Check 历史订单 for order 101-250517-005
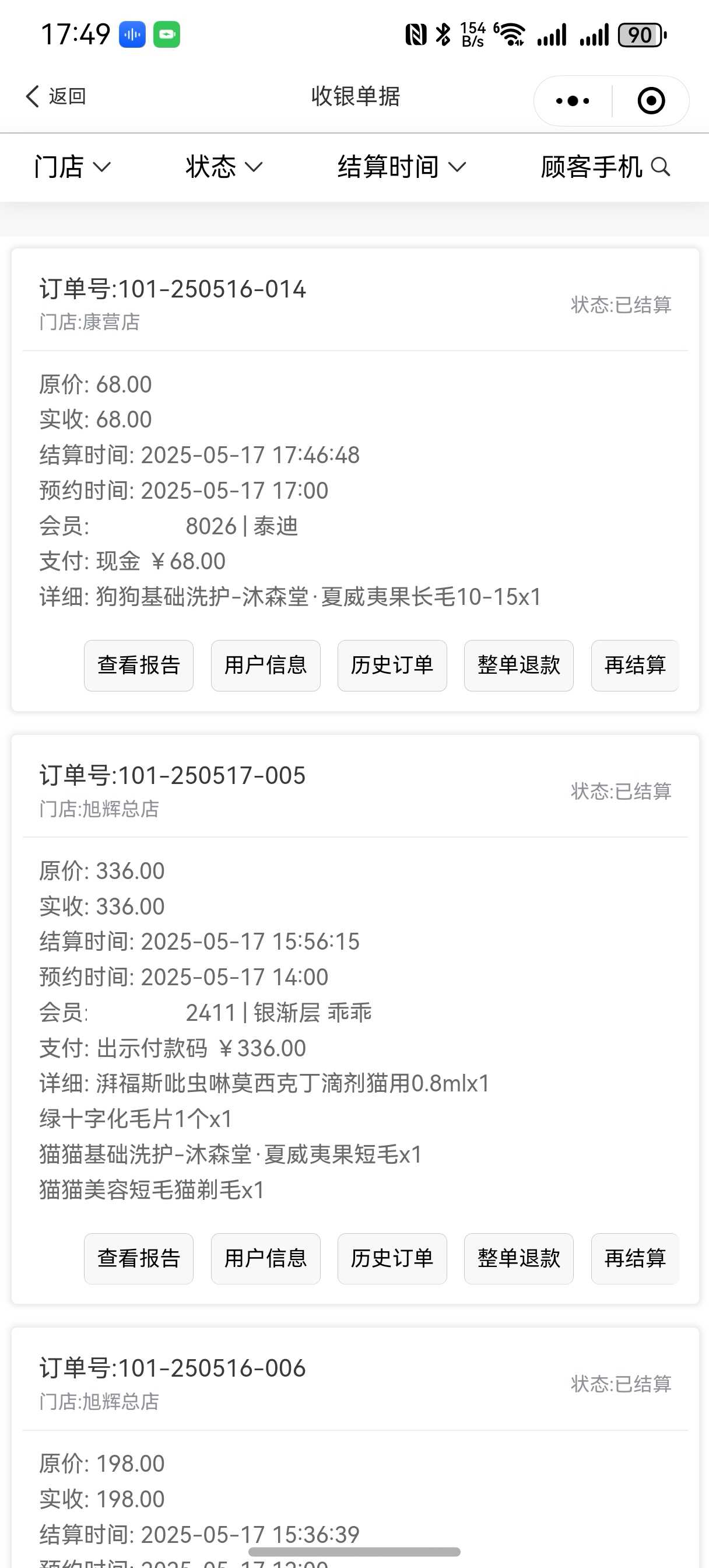 coord(392,1258)
